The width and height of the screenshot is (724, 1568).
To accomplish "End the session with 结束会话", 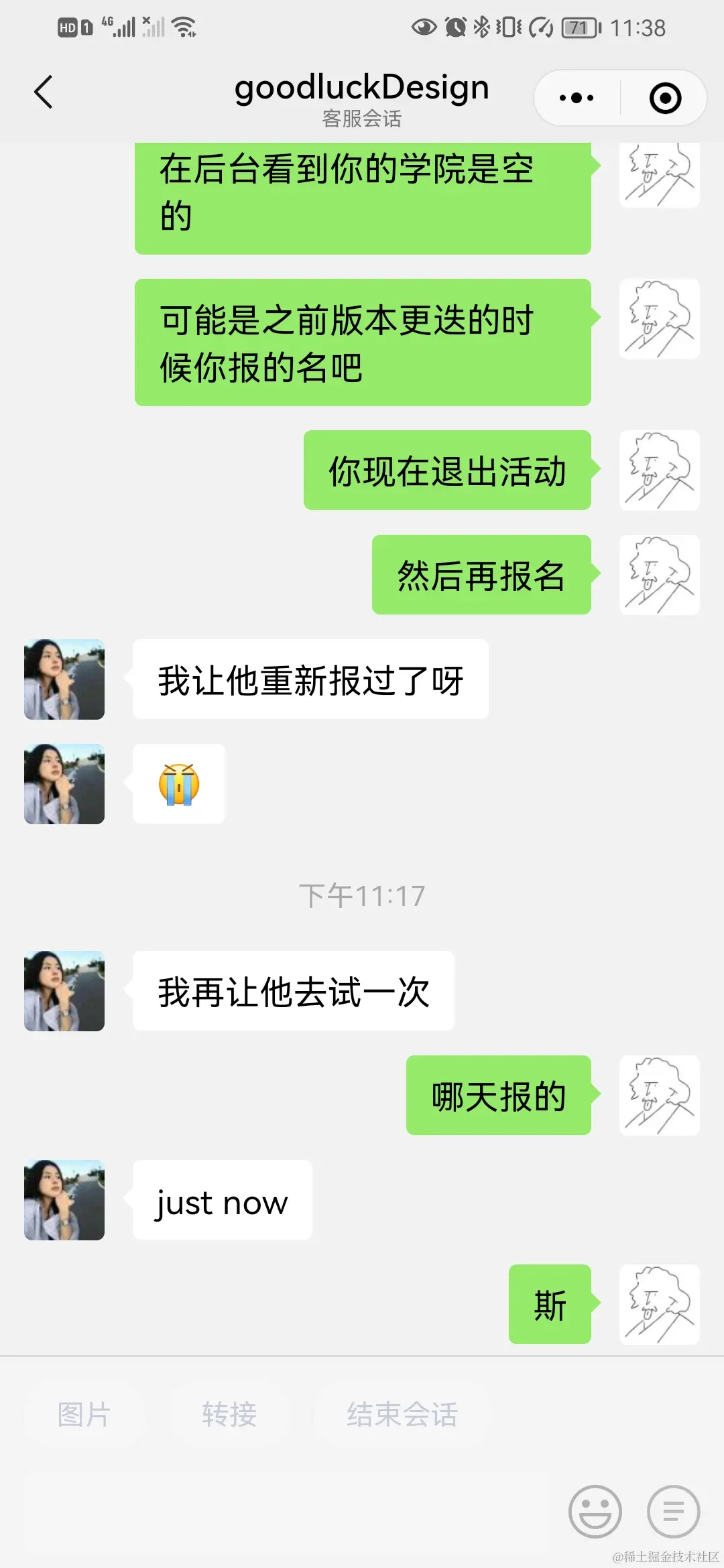I will pos(402,1415).
